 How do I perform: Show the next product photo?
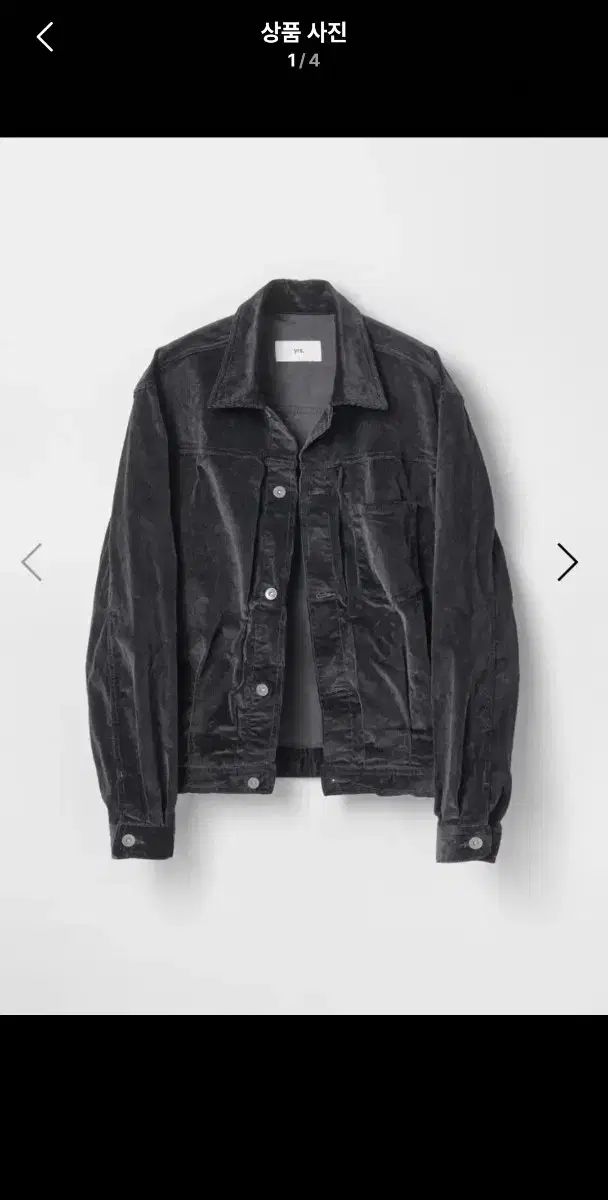click(x=567, y=562)
